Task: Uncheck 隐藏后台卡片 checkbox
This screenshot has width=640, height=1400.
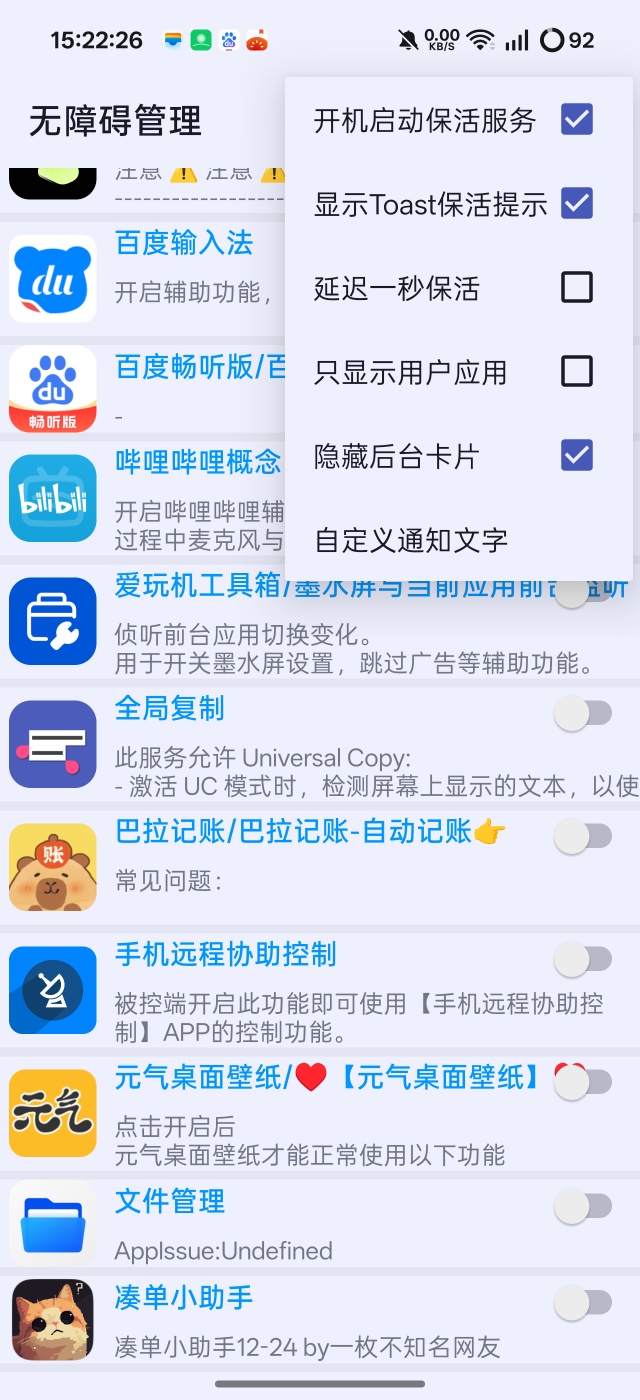Action: click(x=577, y=456)
